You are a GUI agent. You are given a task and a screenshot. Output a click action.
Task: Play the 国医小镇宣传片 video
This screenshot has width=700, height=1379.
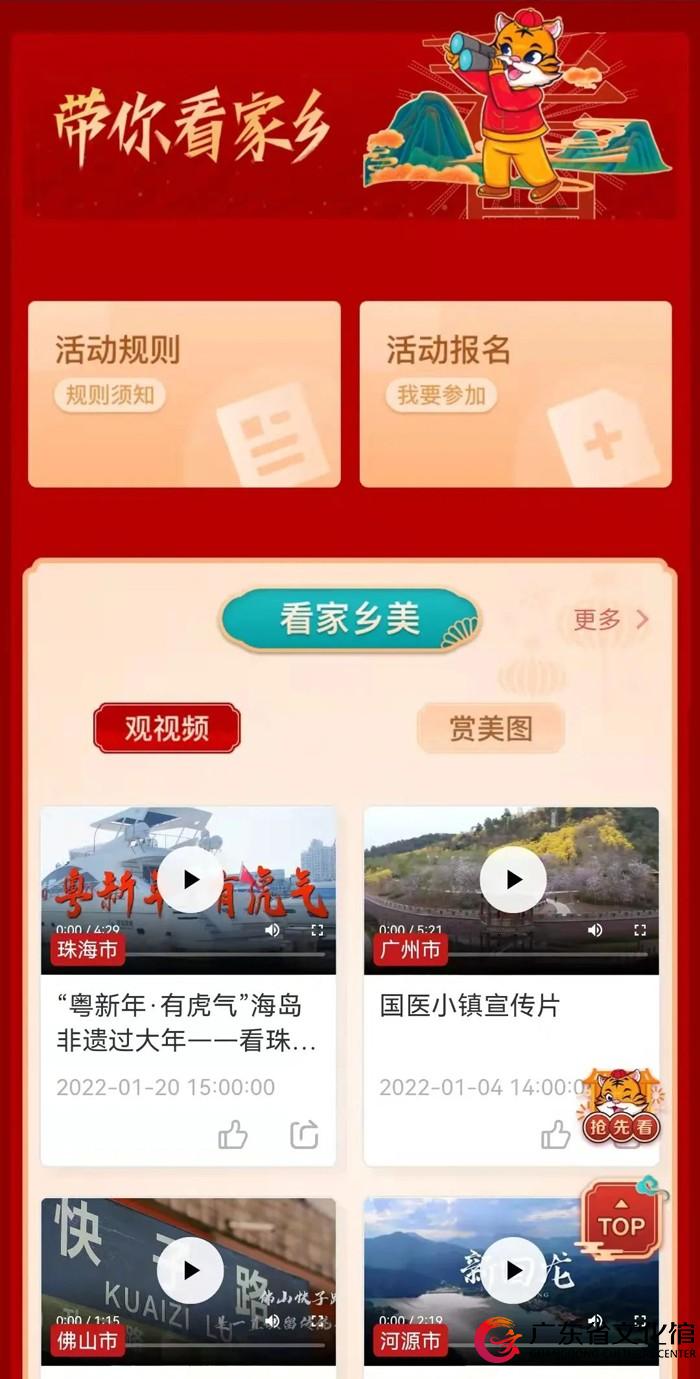pos(513,880)
